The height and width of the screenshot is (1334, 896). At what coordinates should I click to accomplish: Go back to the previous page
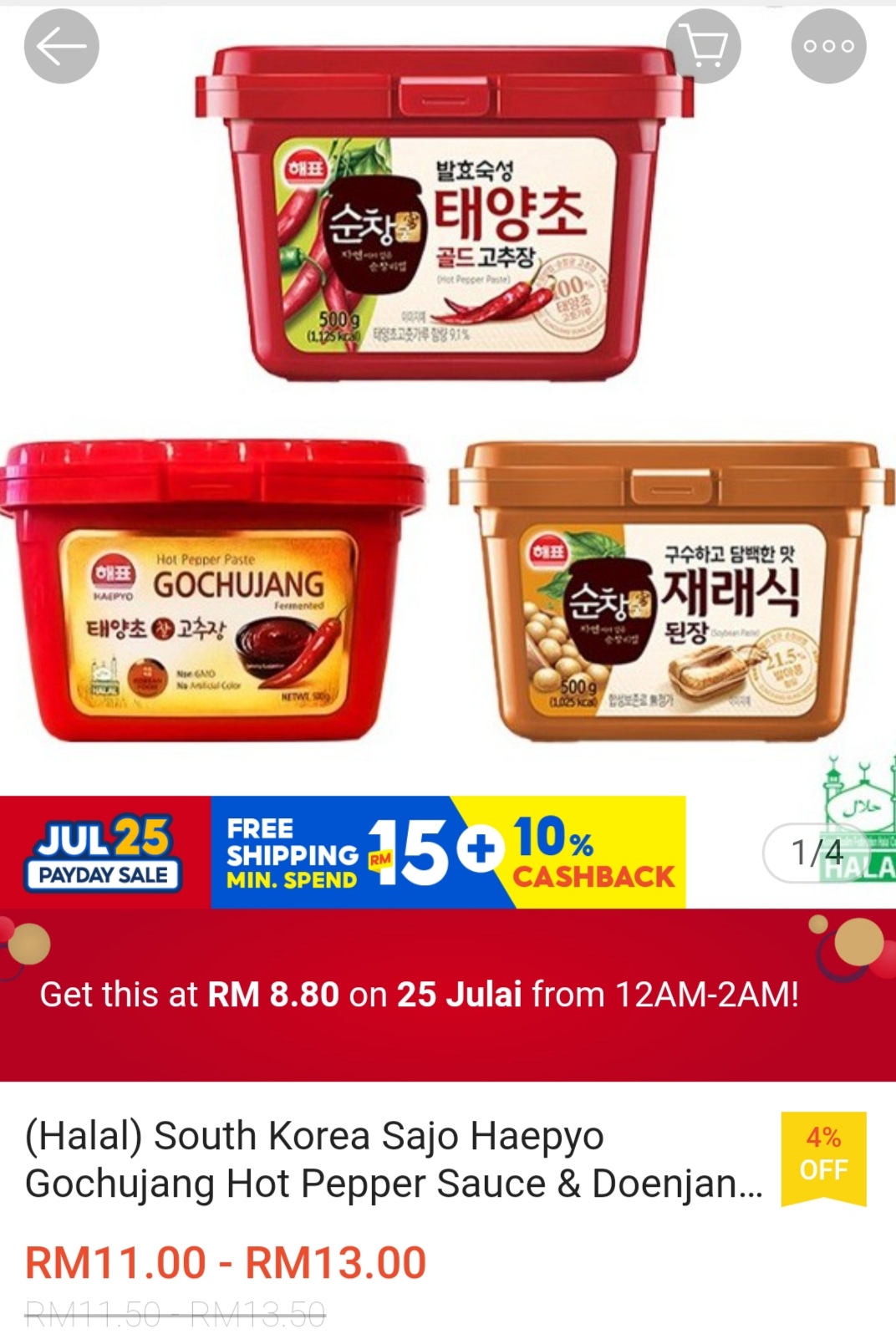point(61,47)
